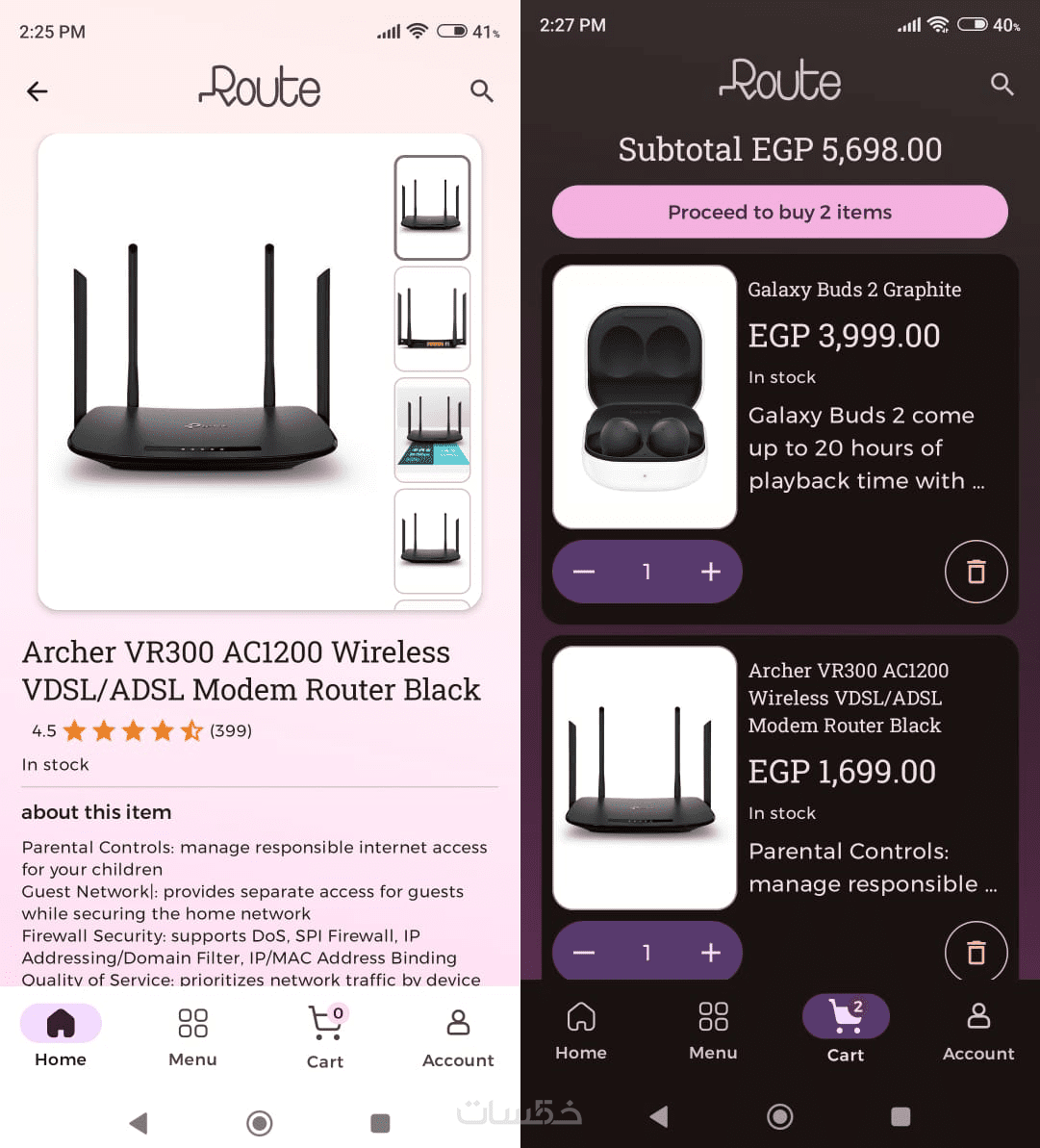Remove Galaxy Buds 2 Graphite from cart
Image resolution: width=1040 pixels, height=1148 pixels.
tap(976, 572)
